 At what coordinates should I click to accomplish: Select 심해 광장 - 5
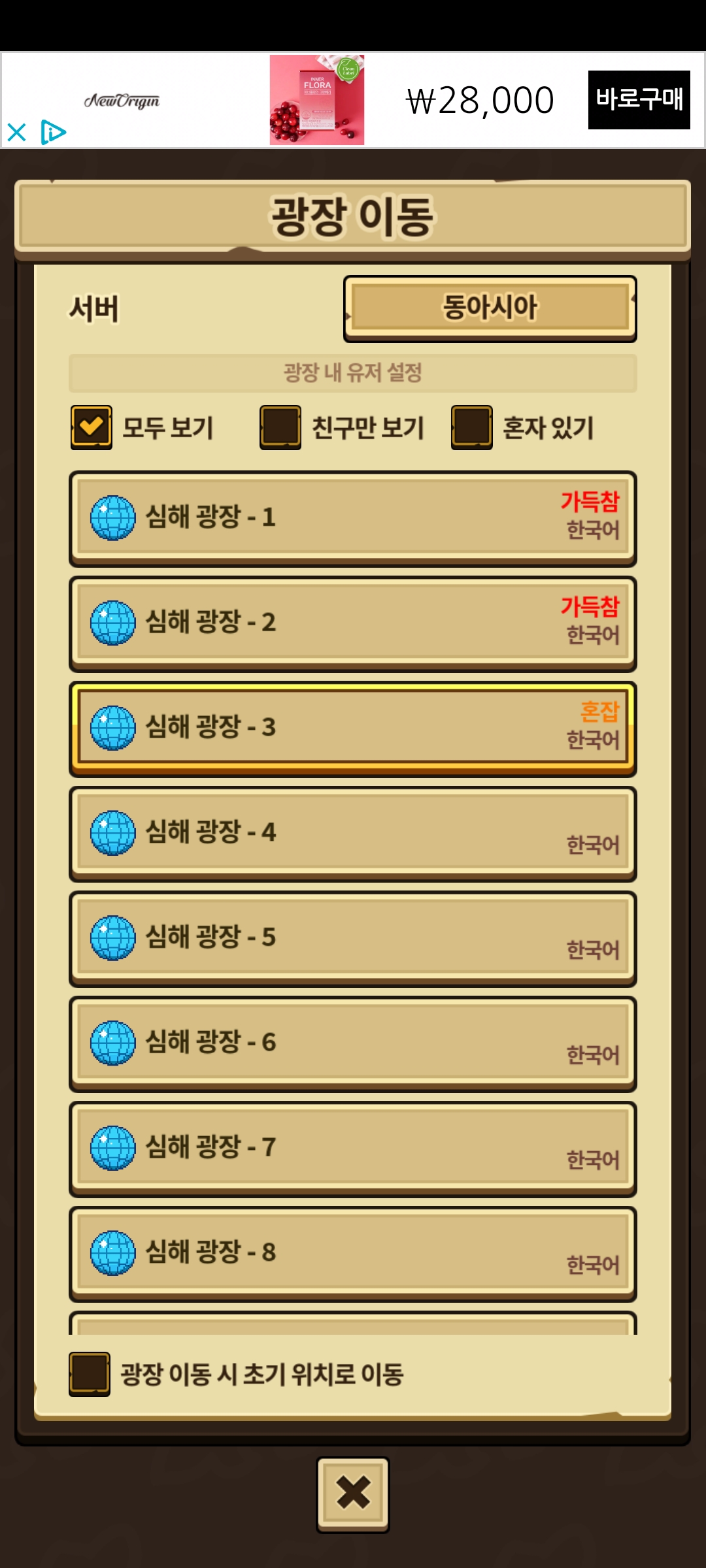[353, 938]
